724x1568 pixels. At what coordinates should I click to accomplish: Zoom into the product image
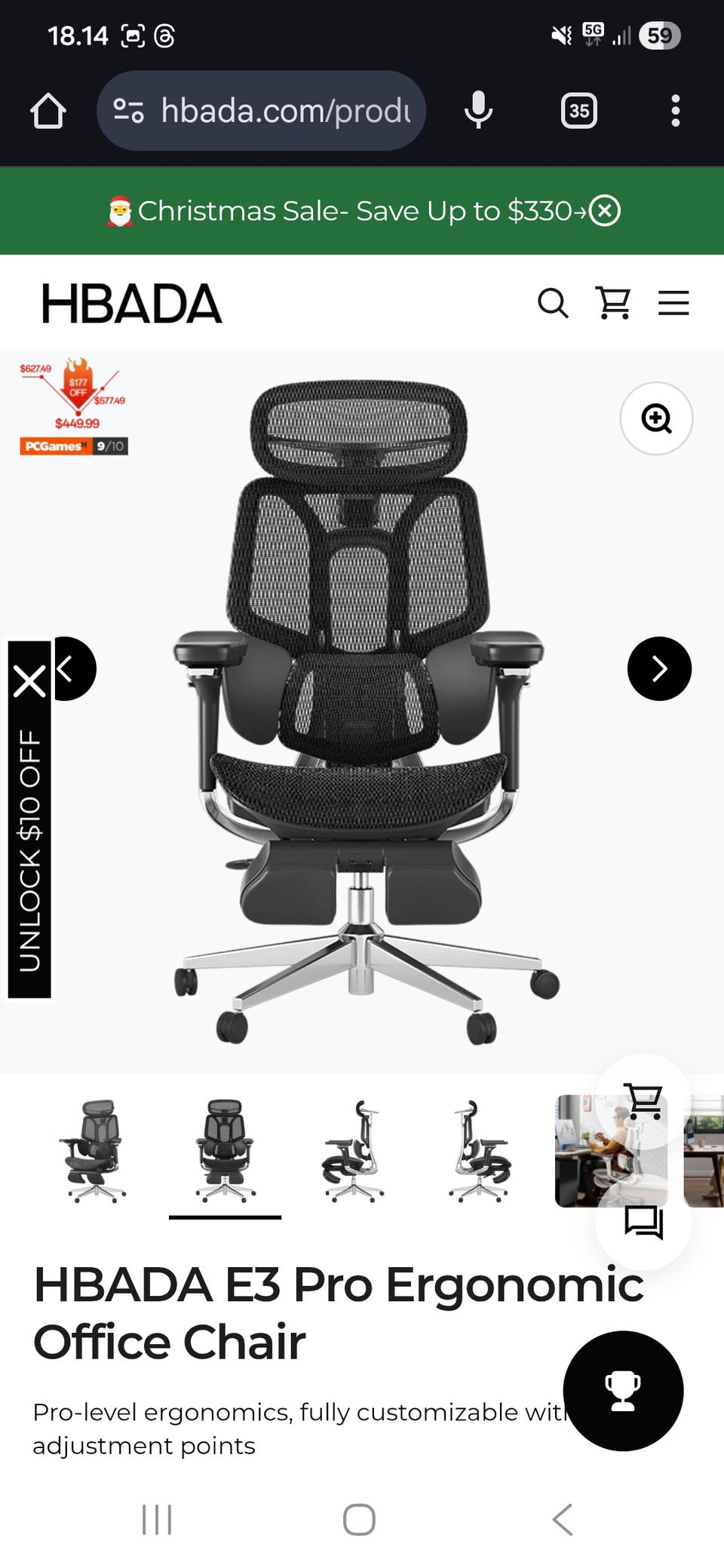pos(656,418)
